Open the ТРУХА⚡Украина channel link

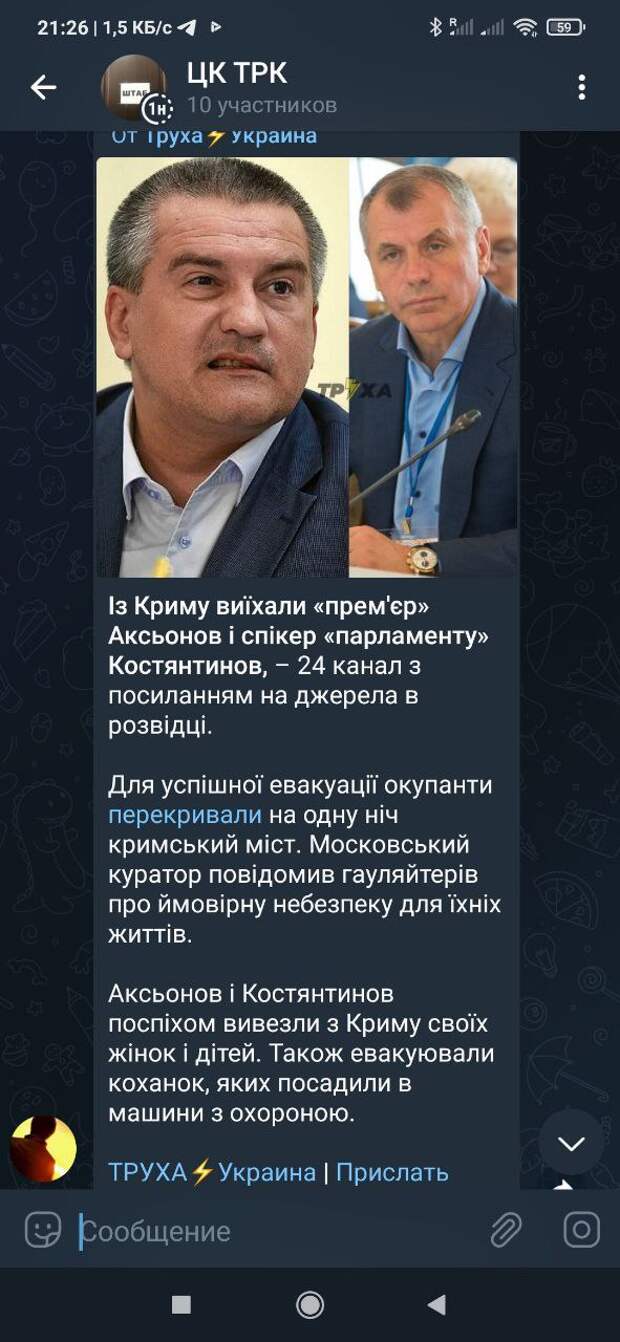tap(211, 1172)
